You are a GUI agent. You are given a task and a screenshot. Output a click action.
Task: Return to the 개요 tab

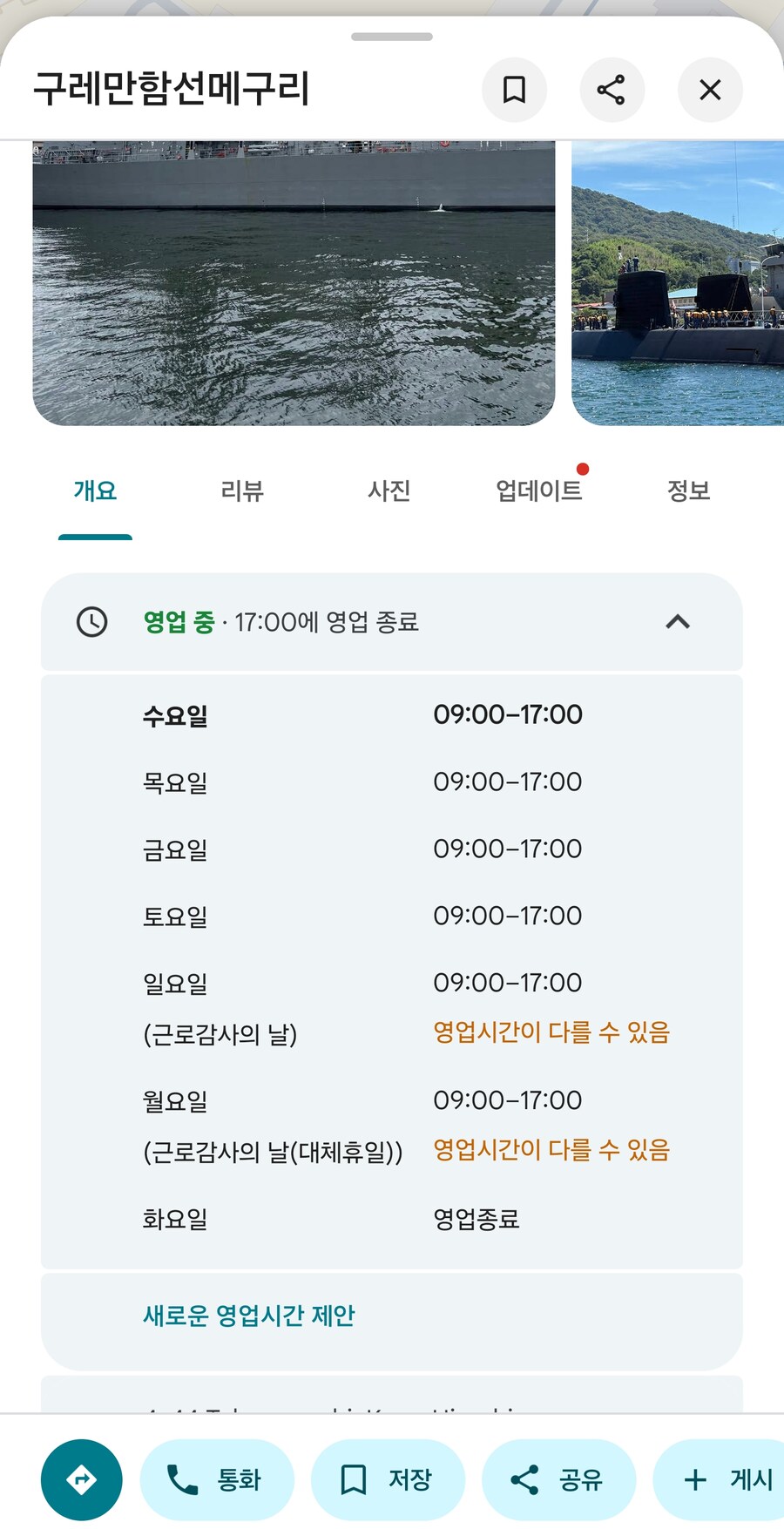tap(94, 490)
